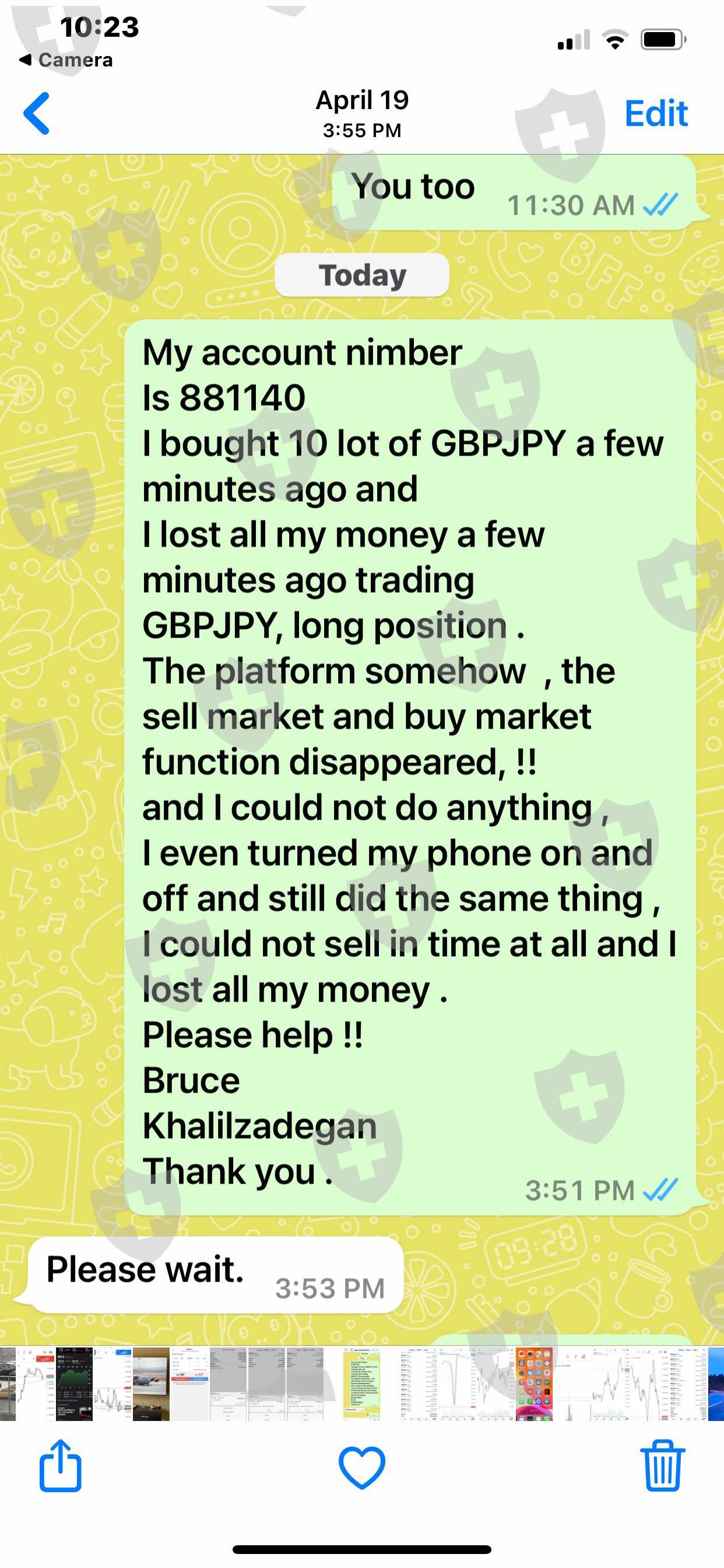724x1568 pixels.
Task: Select the orange home screen thumbnail
Action: [534, 1384]
